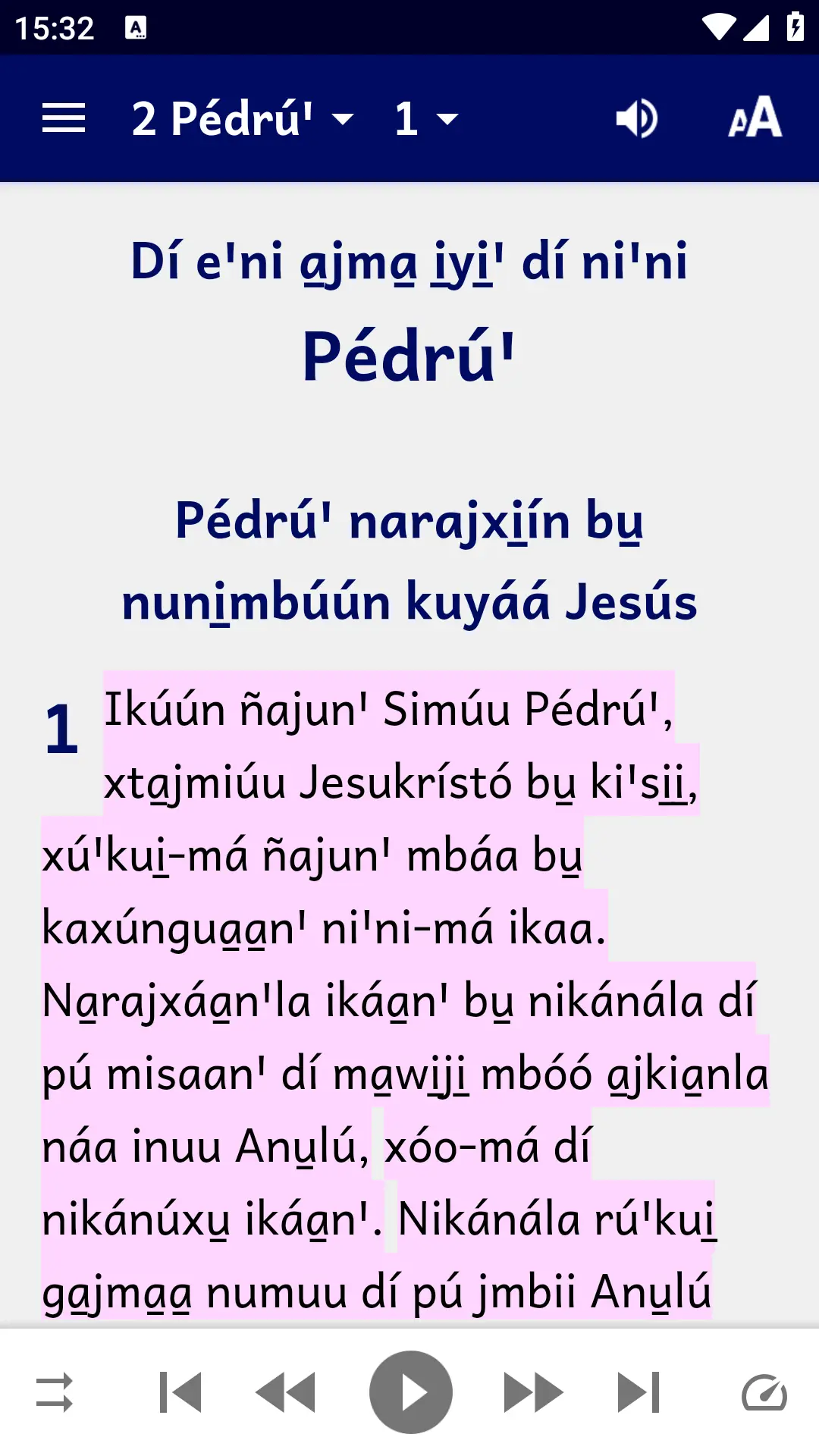Toggle the repeat playback option
Image resolution: width=819 pixels, height=1456 pixels.
55,1392
